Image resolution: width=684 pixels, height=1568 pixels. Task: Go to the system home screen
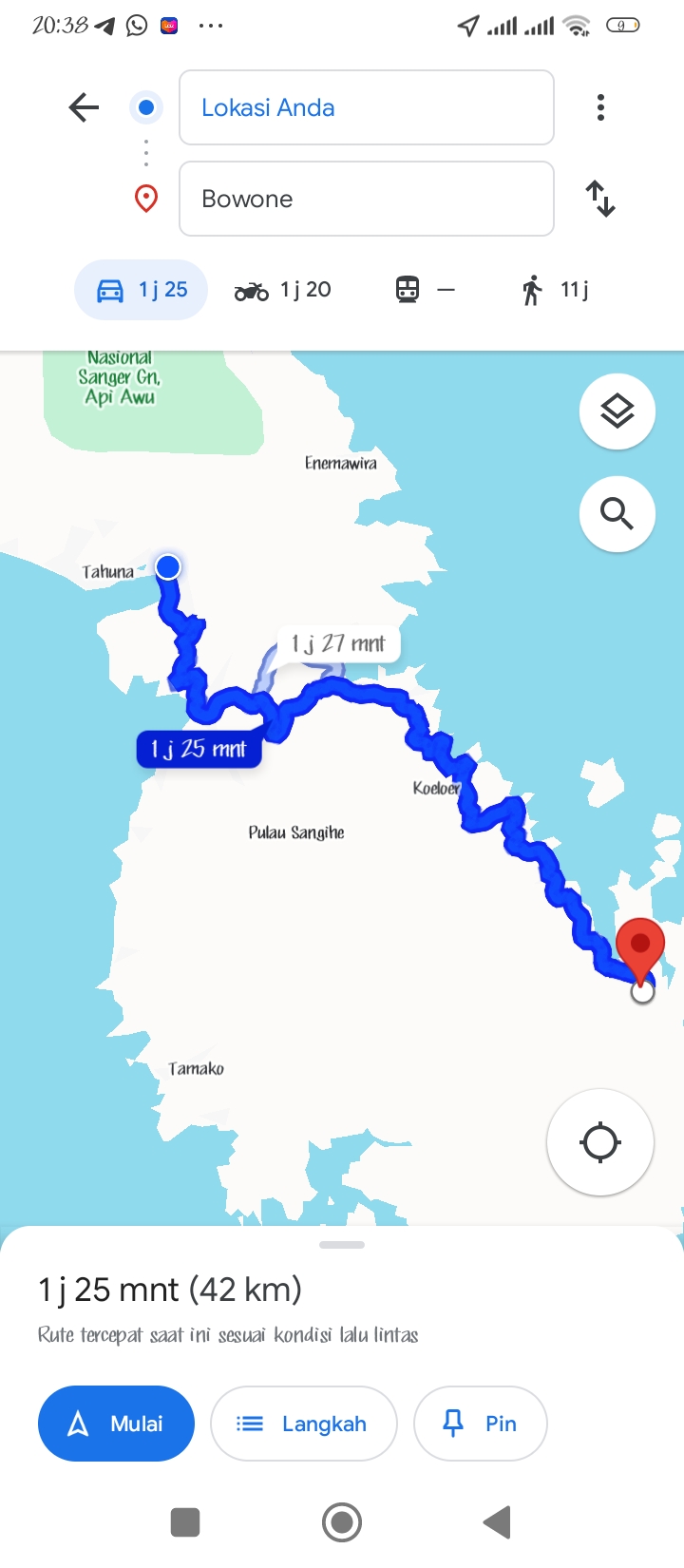[x=342, y=1522]
